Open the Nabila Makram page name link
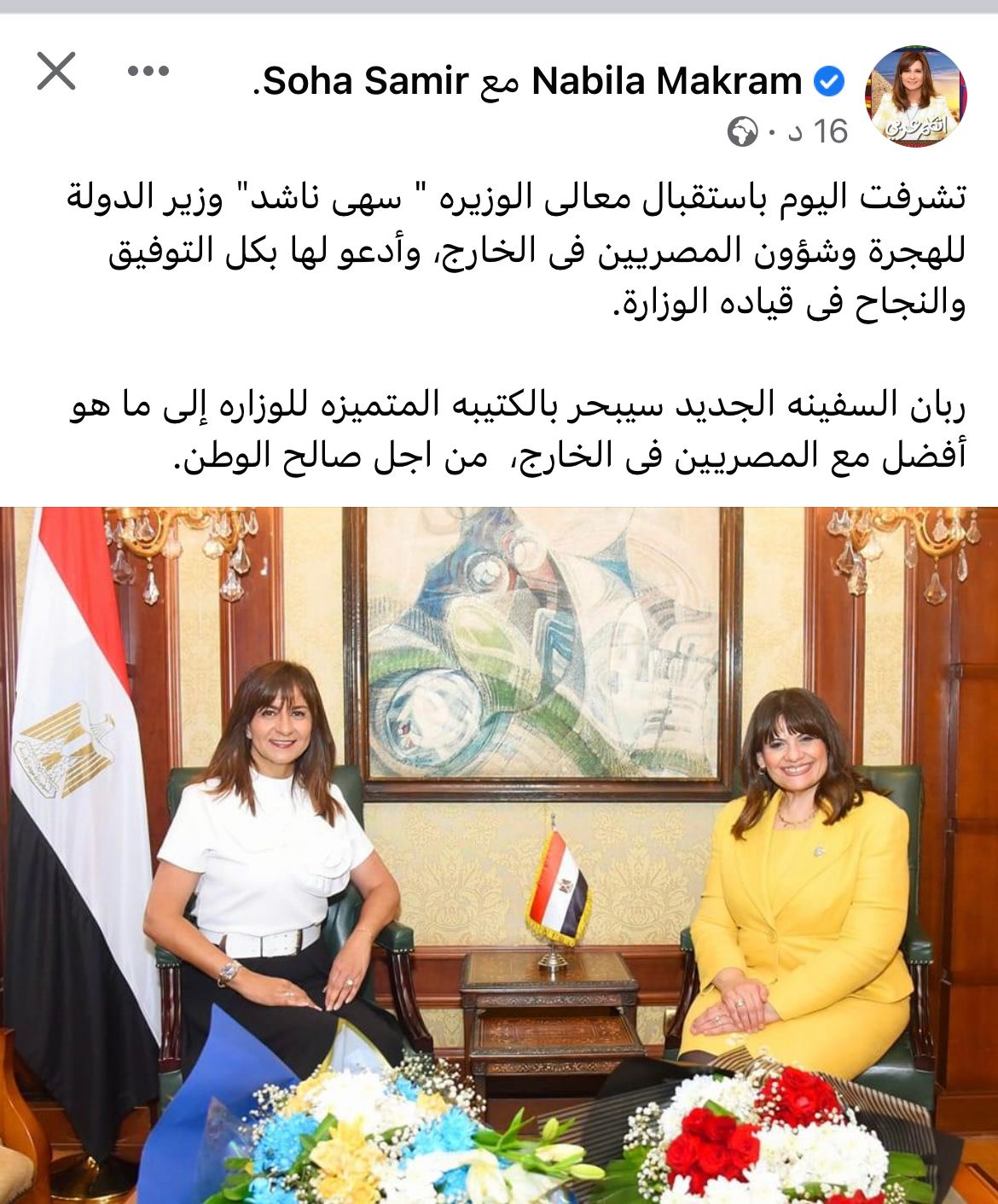The width and height of the screenshot is (998, 1204). (x=666, y=82)
